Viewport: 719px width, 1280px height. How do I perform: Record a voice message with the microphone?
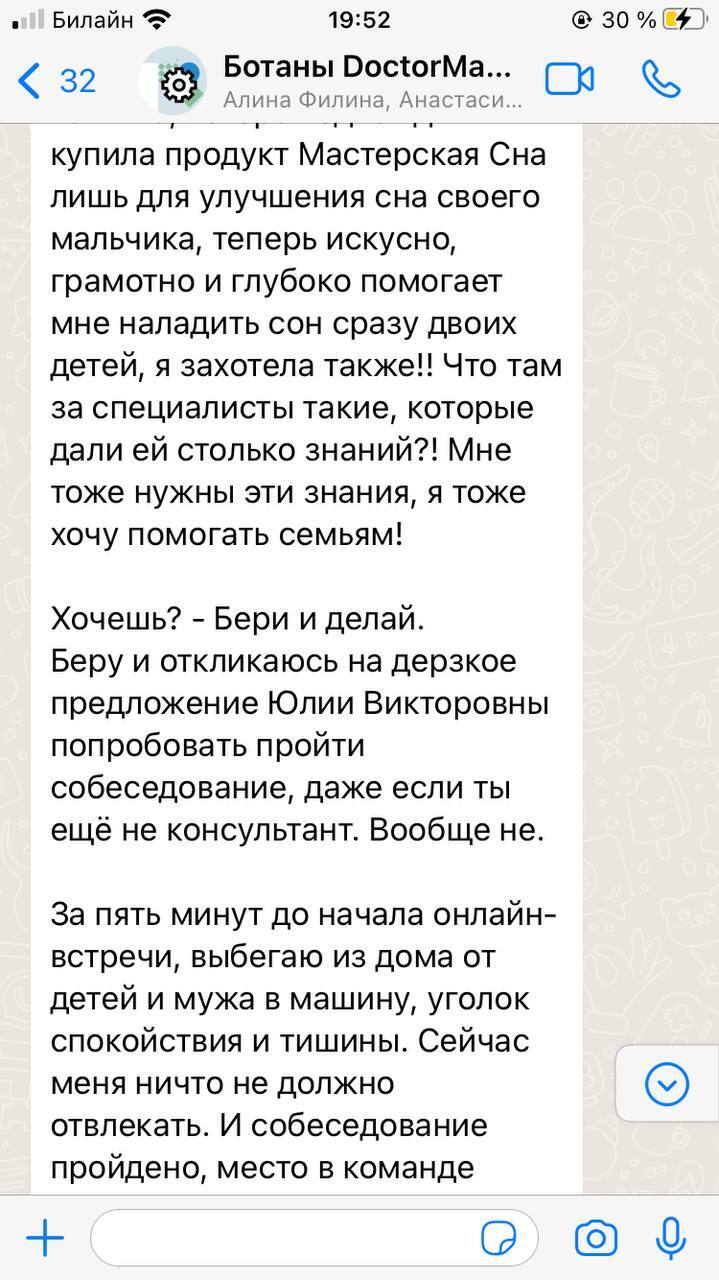tap(669, 1239)
